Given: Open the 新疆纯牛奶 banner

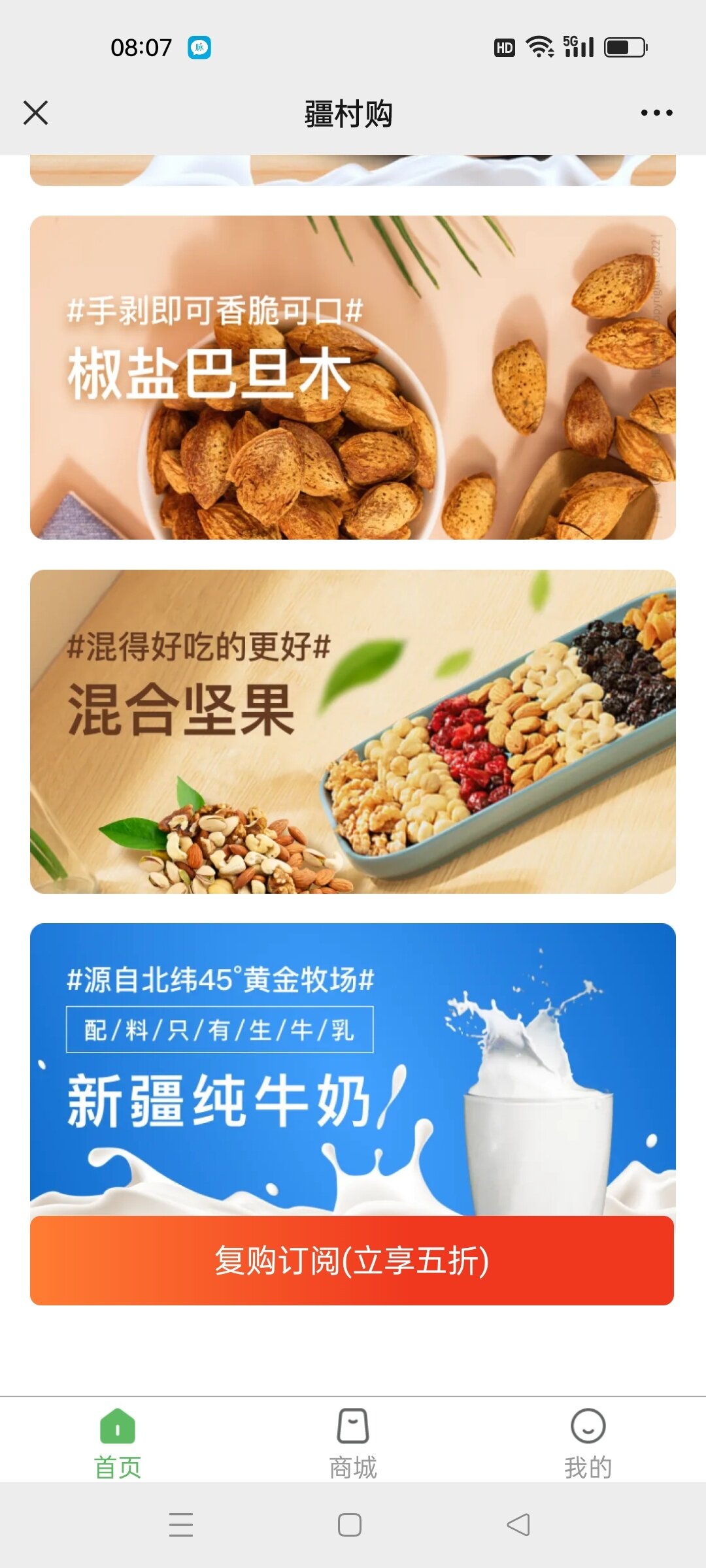Looking at the screenshot, I should point(353,1070).
